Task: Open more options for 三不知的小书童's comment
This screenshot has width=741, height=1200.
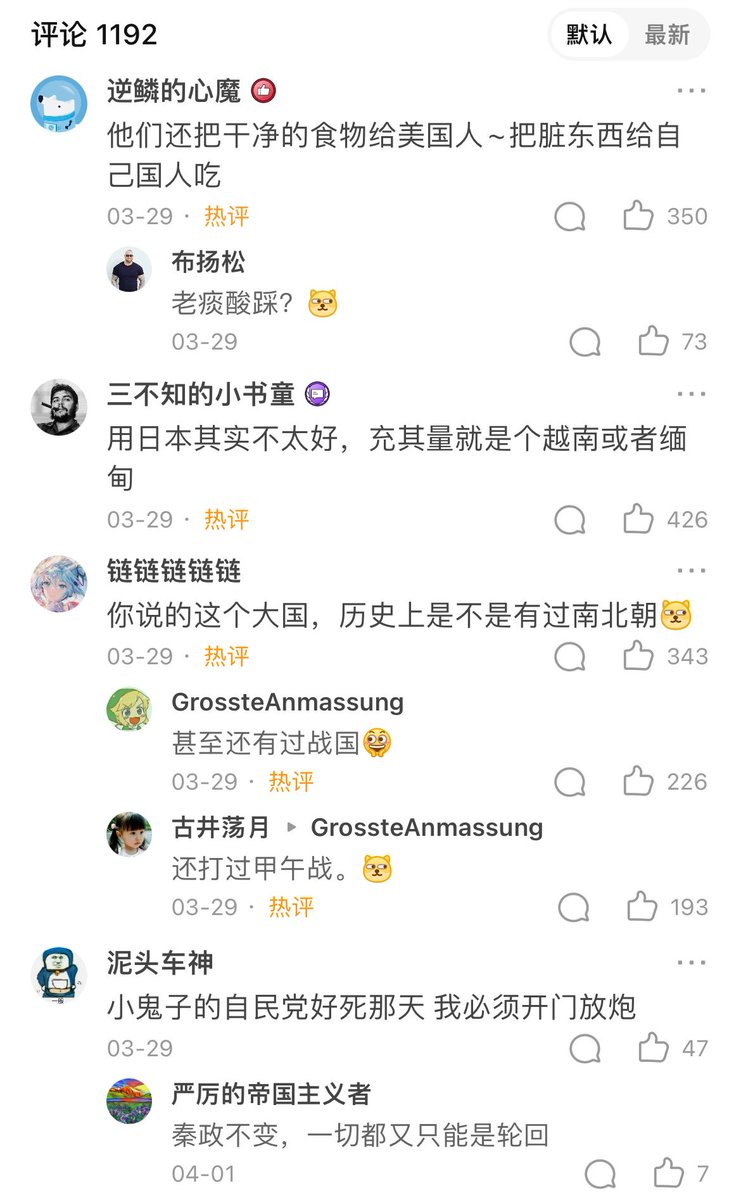Action: 691,394
